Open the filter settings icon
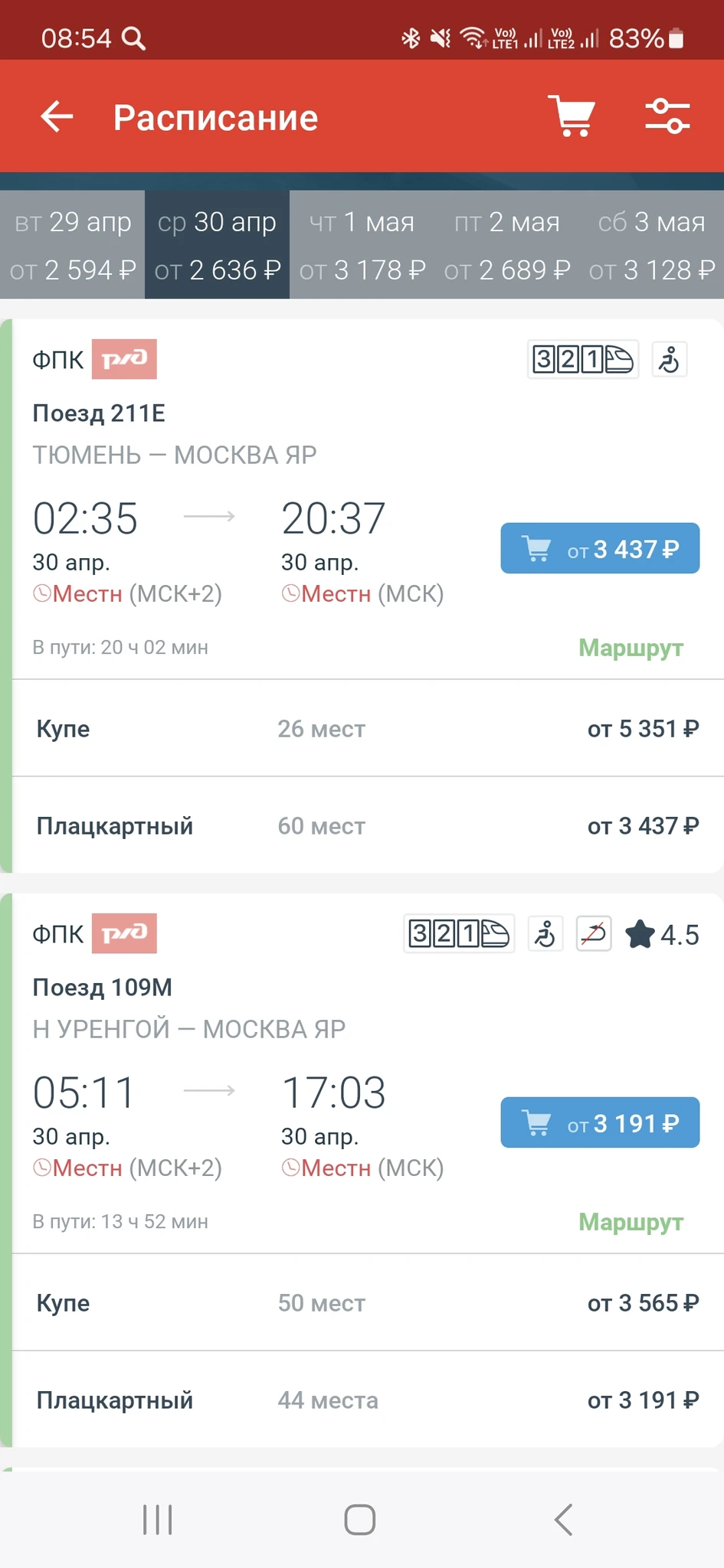Viewport: 724px width, 1568px height. (667, 116)
